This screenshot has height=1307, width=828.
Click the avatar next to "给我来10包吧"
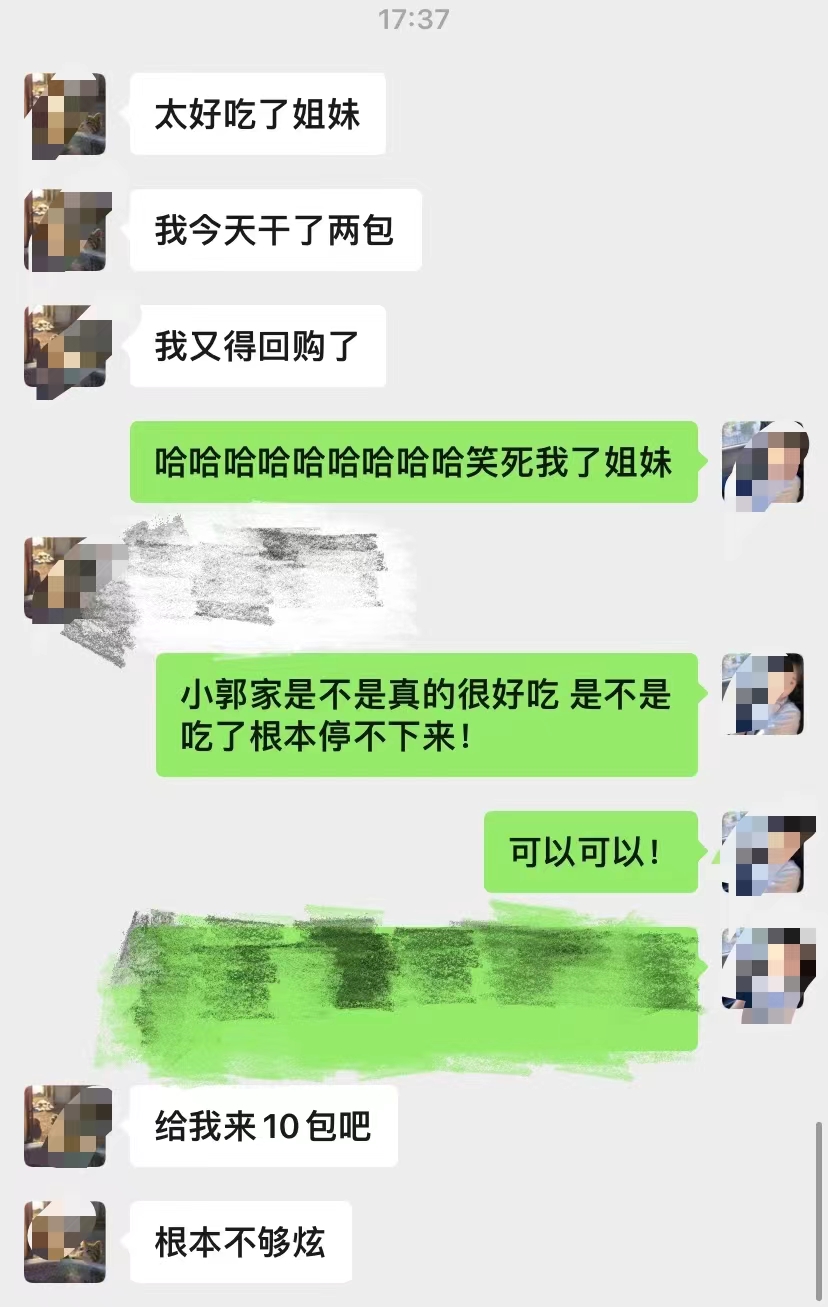click(x=65, y=1126)
